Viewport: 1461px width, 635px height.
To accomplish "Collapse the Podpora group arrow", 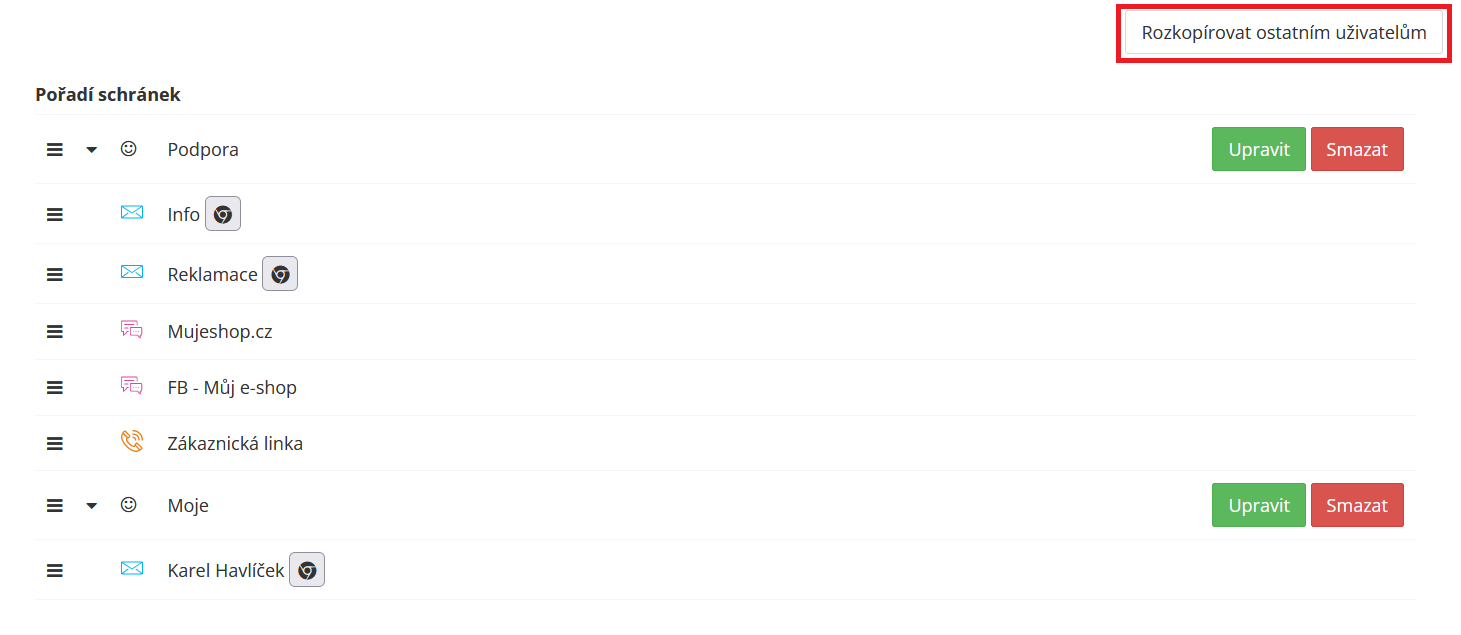I will [x=92, y=150].
